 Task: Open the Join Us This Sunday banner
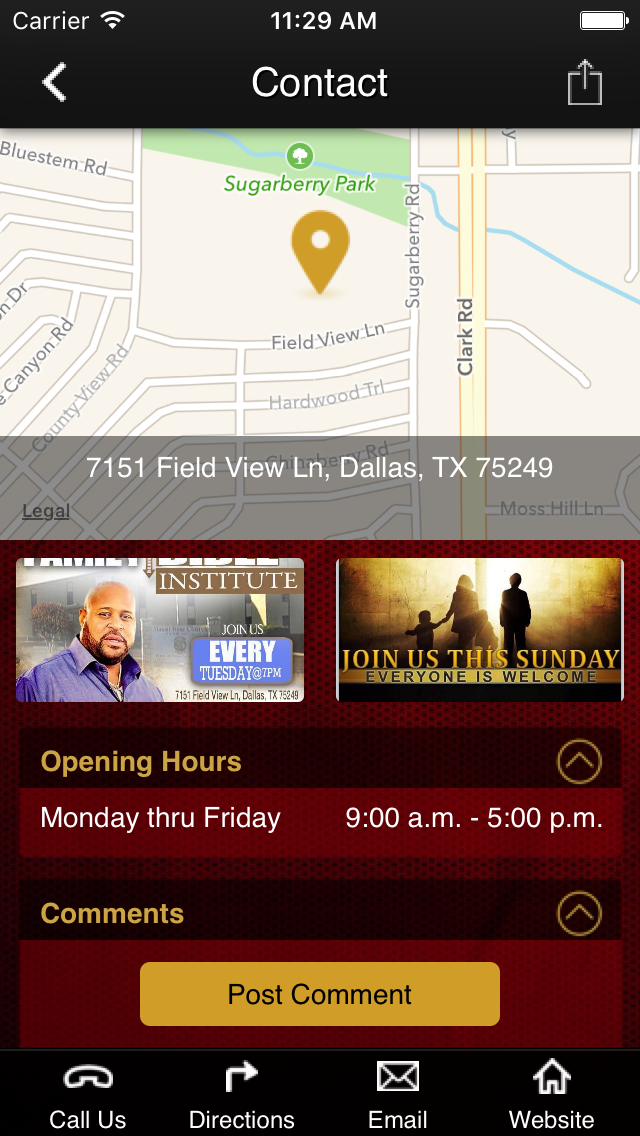pyautogui.click(x=480, y=630)
